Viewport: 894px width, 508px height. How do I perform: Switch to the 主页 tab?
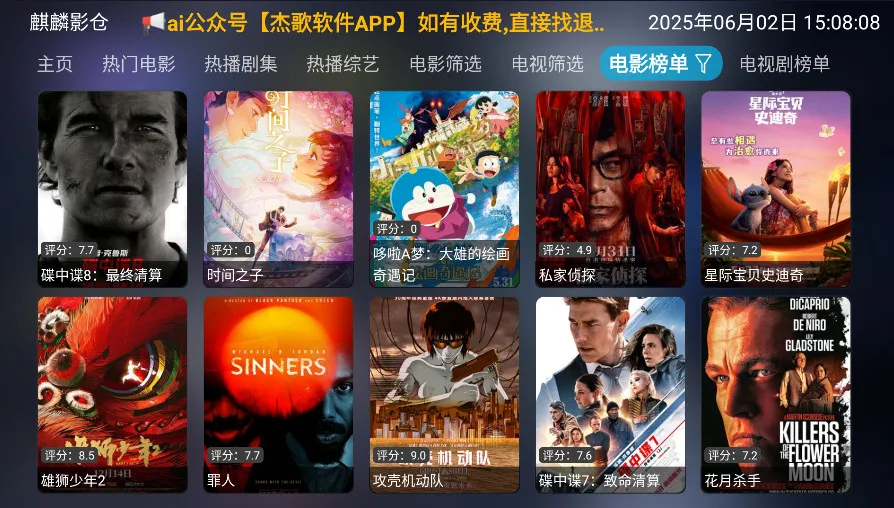(55, 64)
